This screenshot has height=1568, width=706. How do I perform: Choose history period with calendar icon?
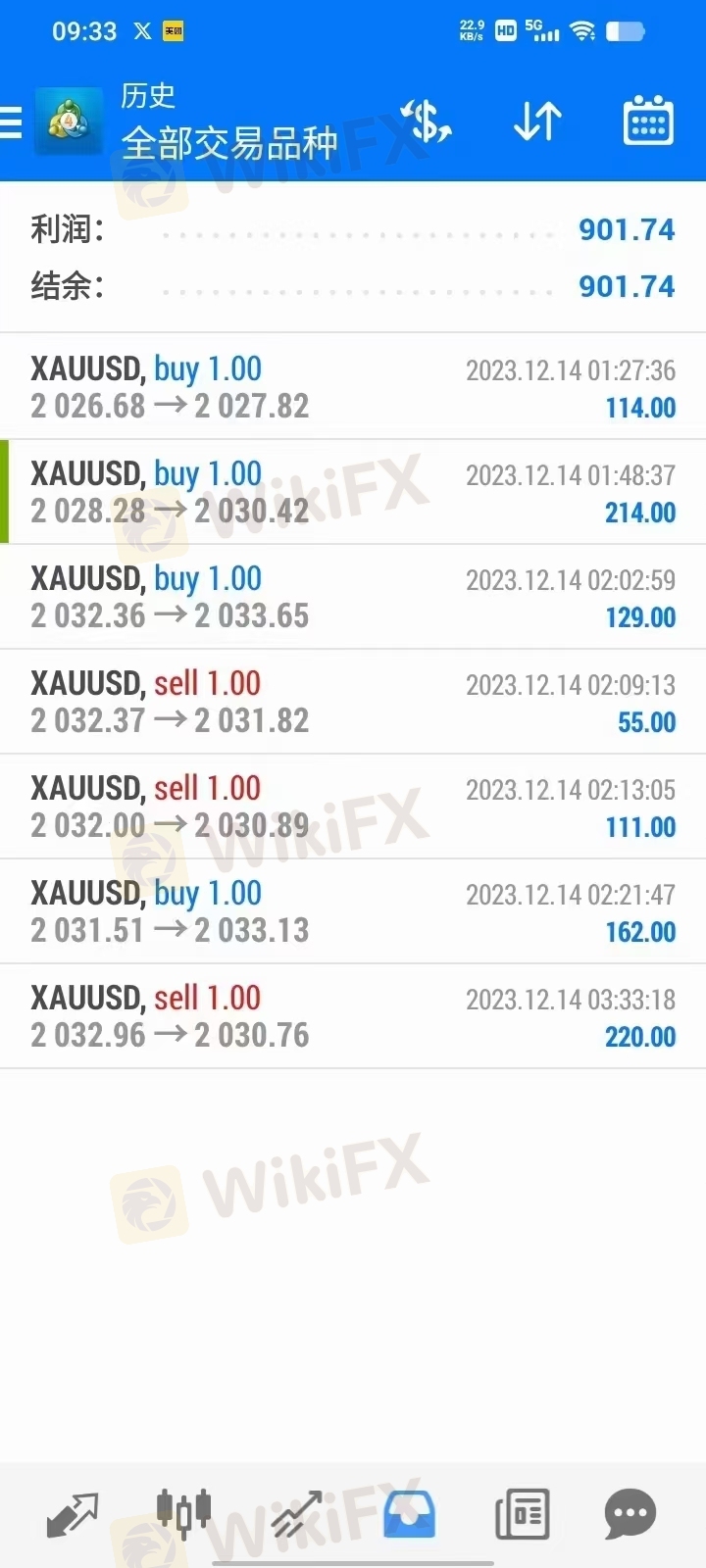coord(648,122)
